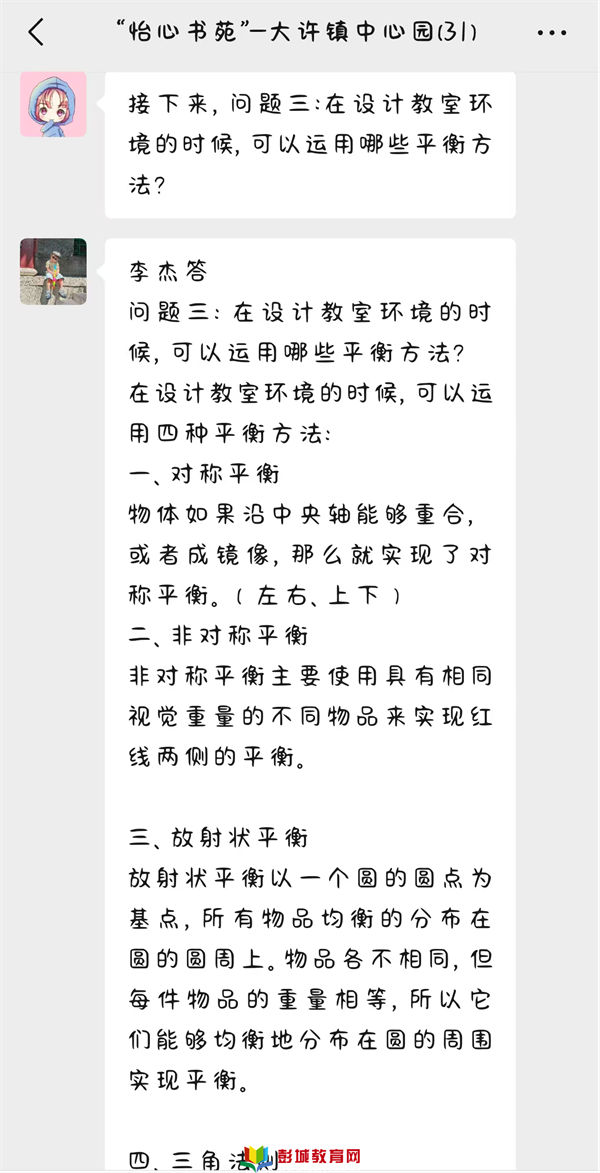Open the group chat overflow menu
600x1173 pixels.
551,33
